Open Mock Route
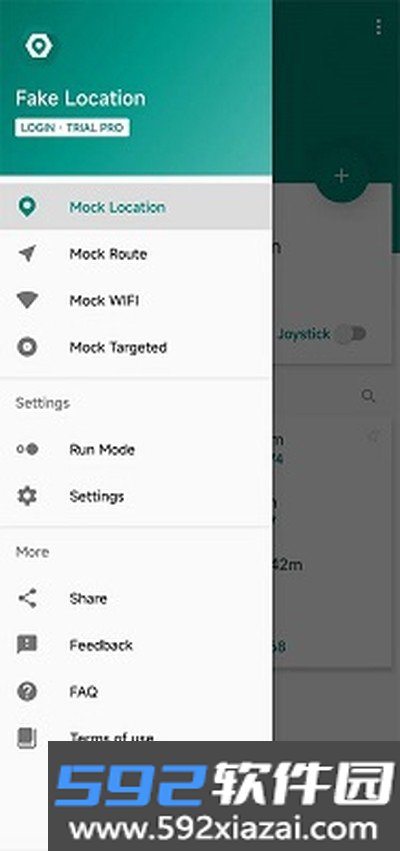 [136, 253]
